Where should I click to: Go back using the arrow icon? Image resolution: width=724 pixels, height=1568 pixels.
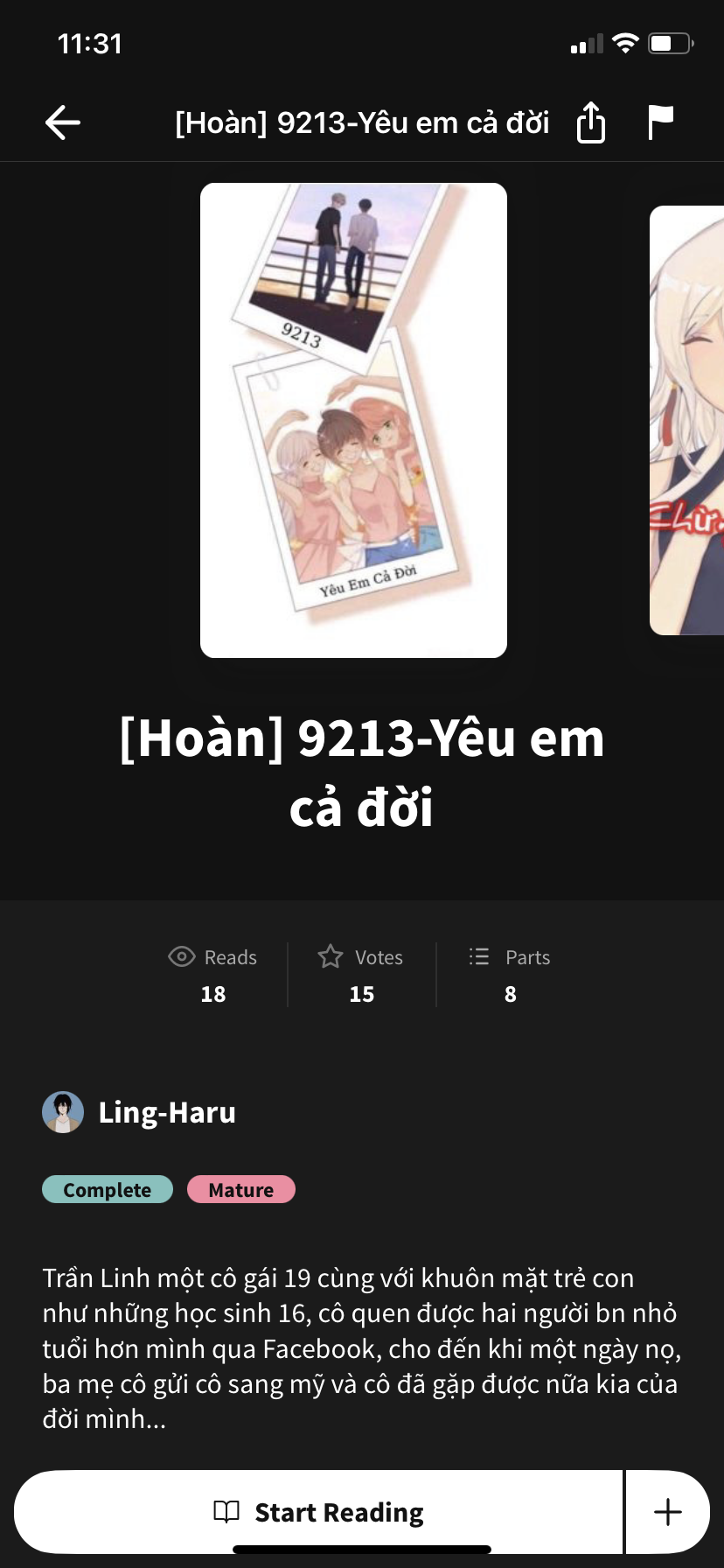pos(63,122)
